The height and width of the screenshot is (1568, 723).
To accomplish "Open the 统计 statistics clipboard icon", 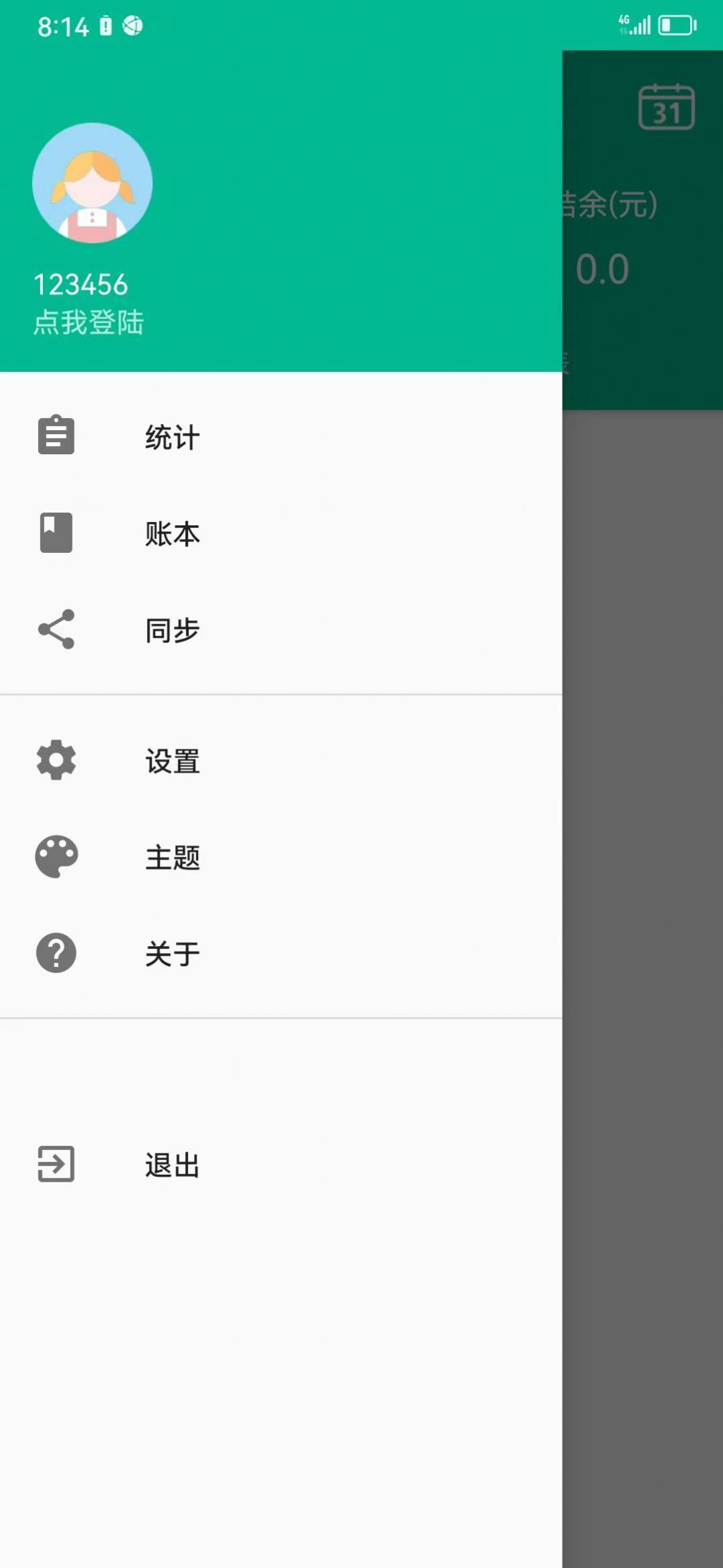I will pyautogui.click(x=56, y=436).
